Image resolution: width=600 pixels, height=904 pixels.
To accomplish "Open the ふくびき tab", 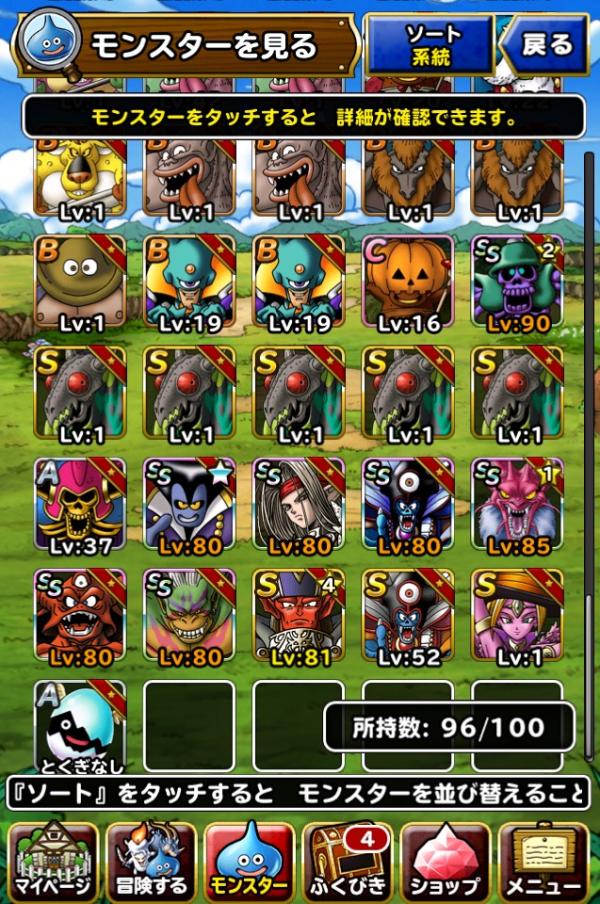I will 347,862.
